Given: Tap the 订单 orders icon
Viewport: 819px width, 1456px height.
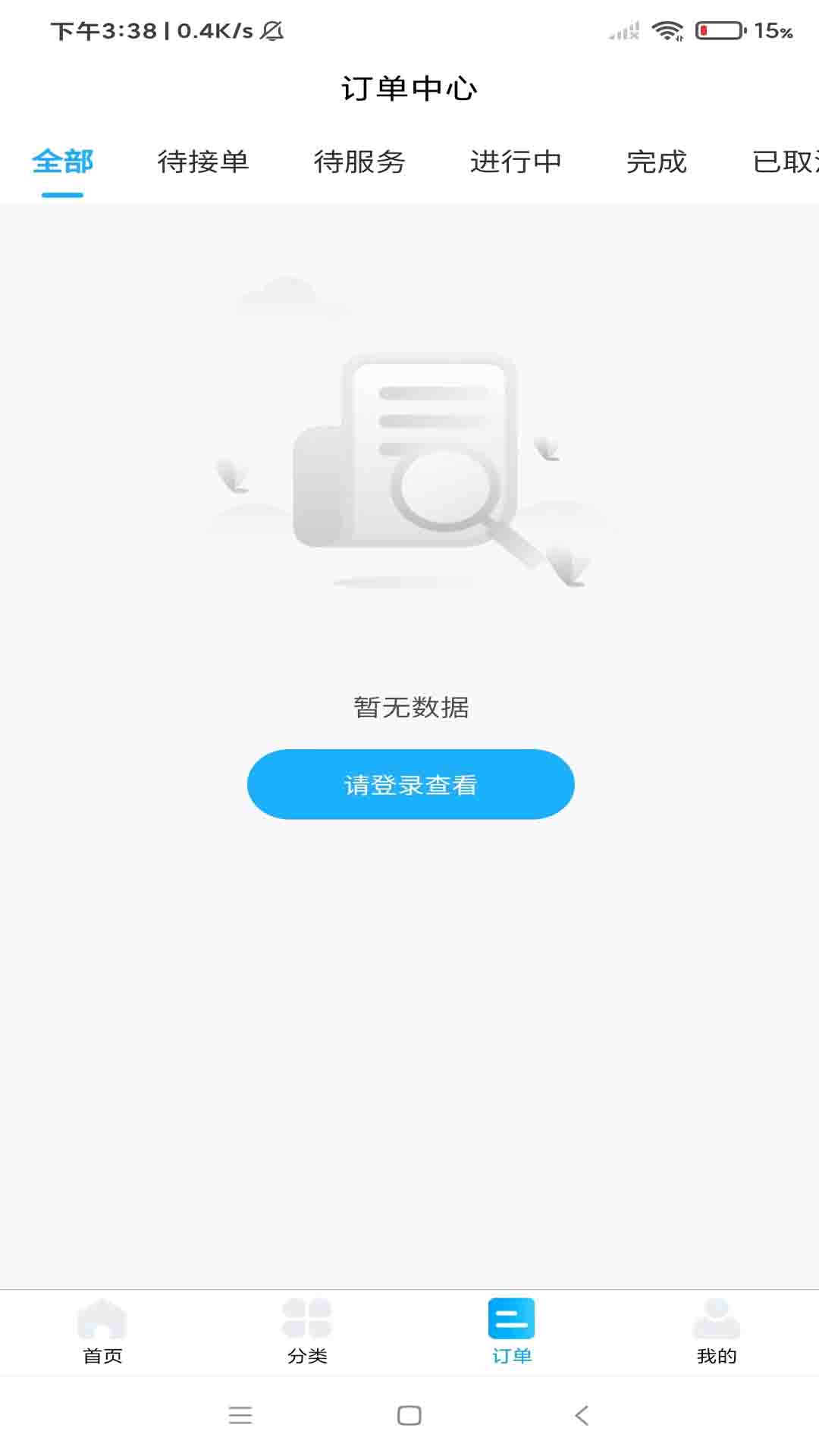Looking at the screenshot, I should tap(512, 1319).
